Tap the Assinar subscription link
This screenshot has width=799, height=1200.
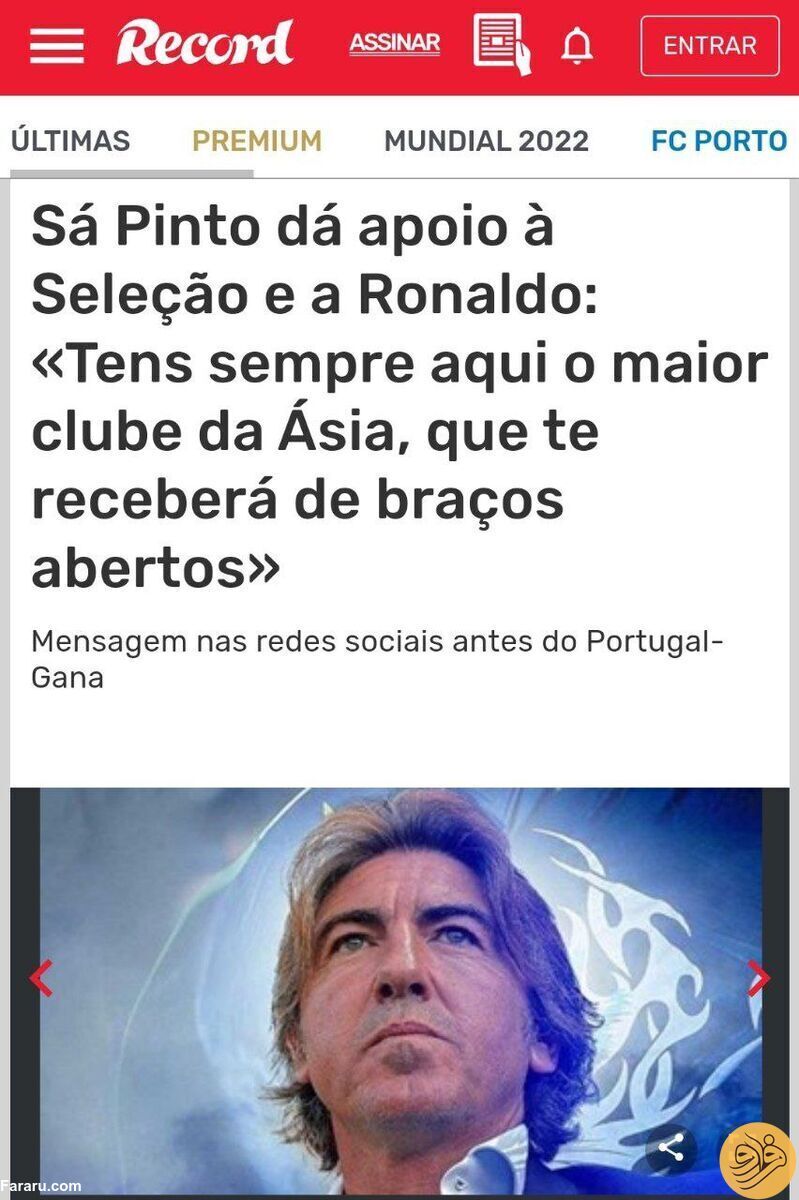point(394,43)
